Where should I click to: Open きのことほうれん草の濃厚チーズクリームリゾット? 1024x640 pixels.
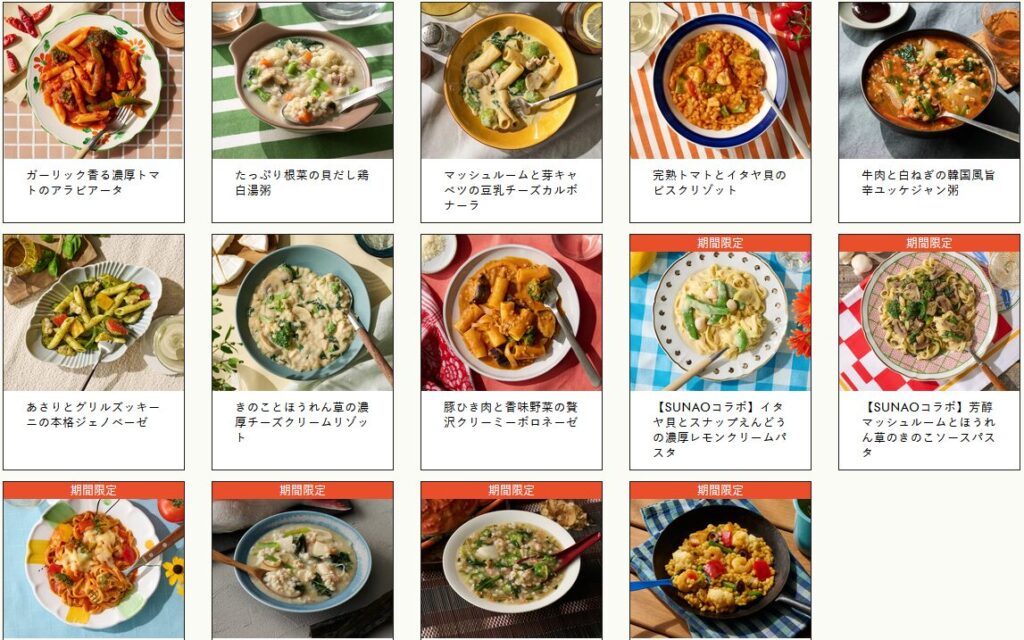pyautogui.click(x=302, y=351)
